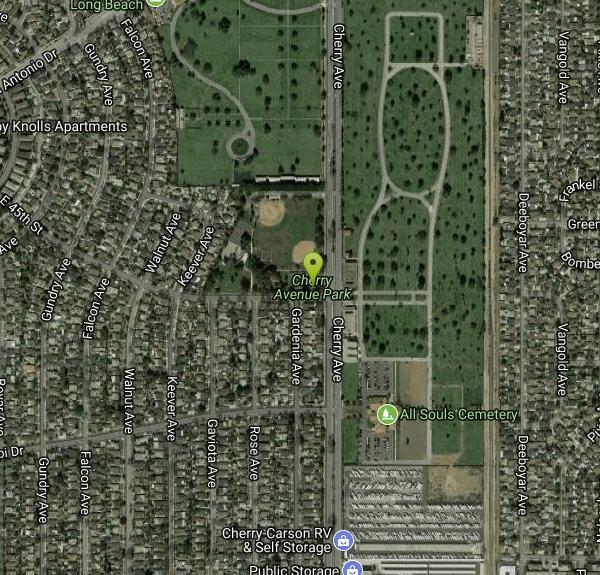Open the Cherry-Carson RV & Self Storage marker
The width and height of the screenshot is (600, 575).
344,541
